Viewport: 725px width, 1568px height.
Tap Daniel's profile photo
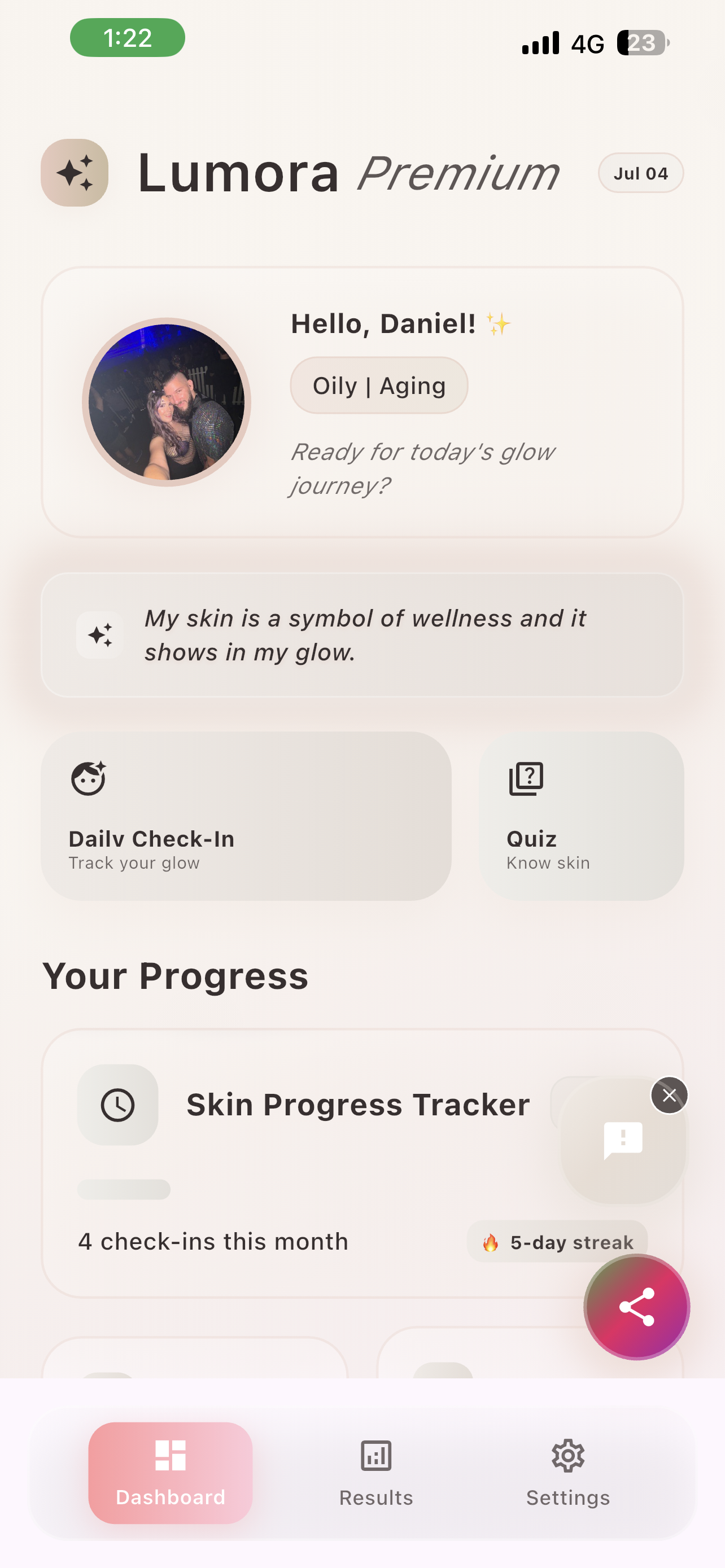tap(166, 402)
